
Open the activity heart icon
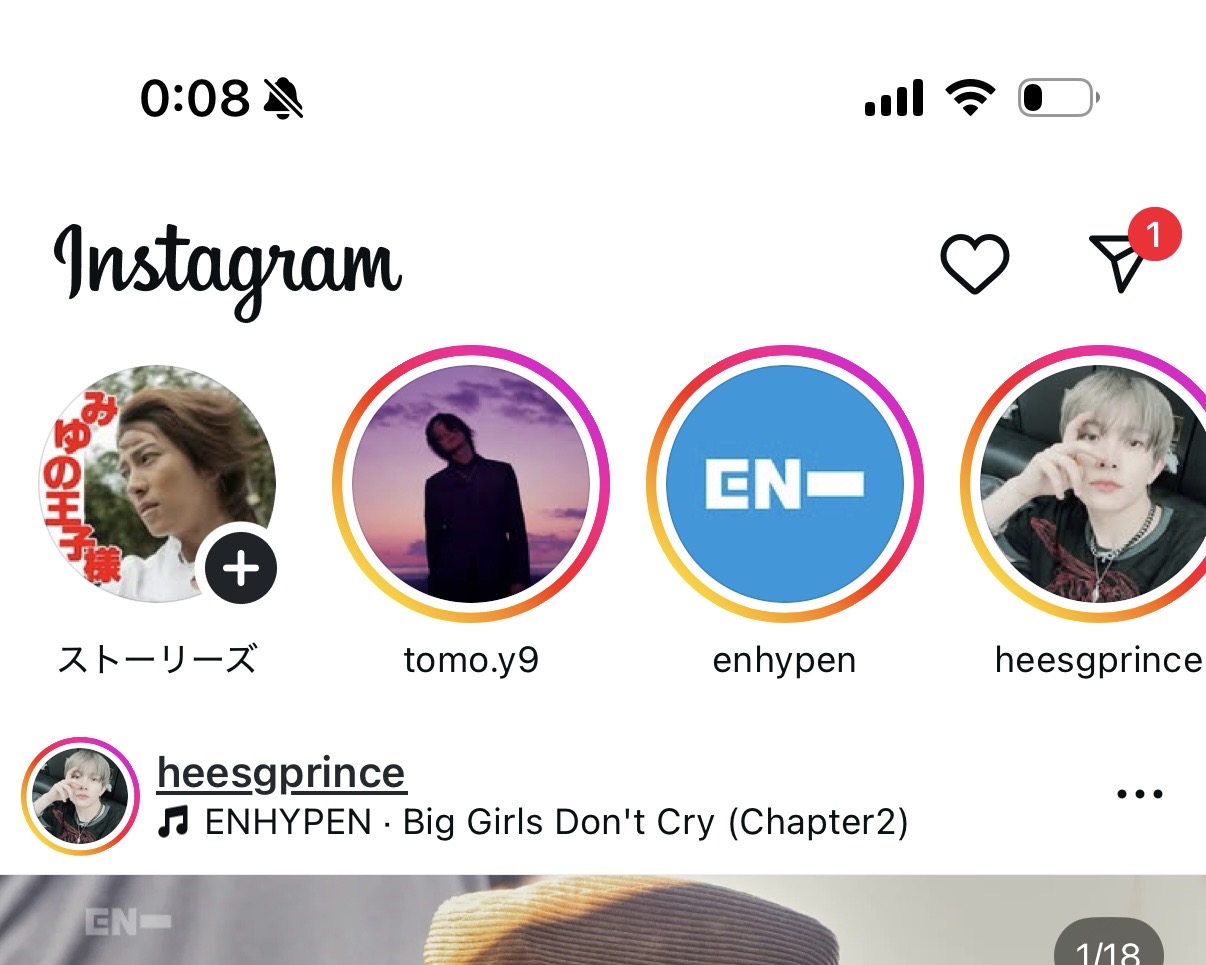974,264
